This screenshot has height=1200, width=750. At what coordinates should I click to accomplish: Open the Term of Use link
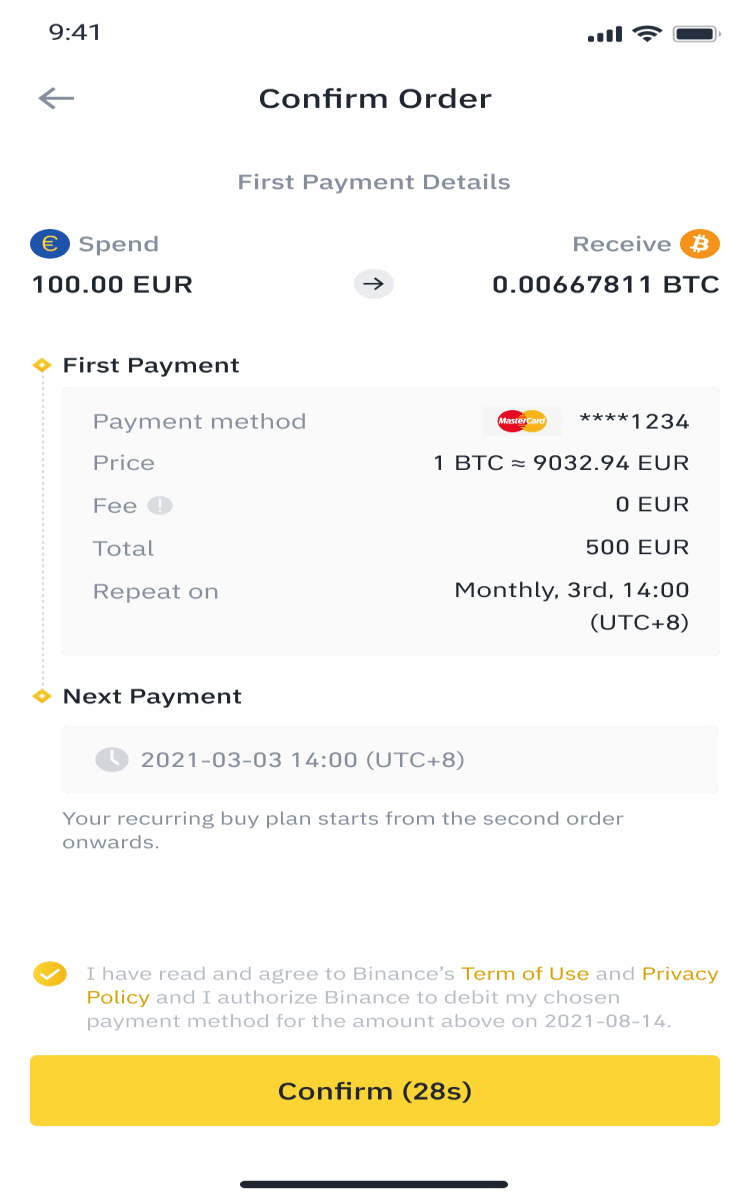pyautogui.click(x=525, y=973)
